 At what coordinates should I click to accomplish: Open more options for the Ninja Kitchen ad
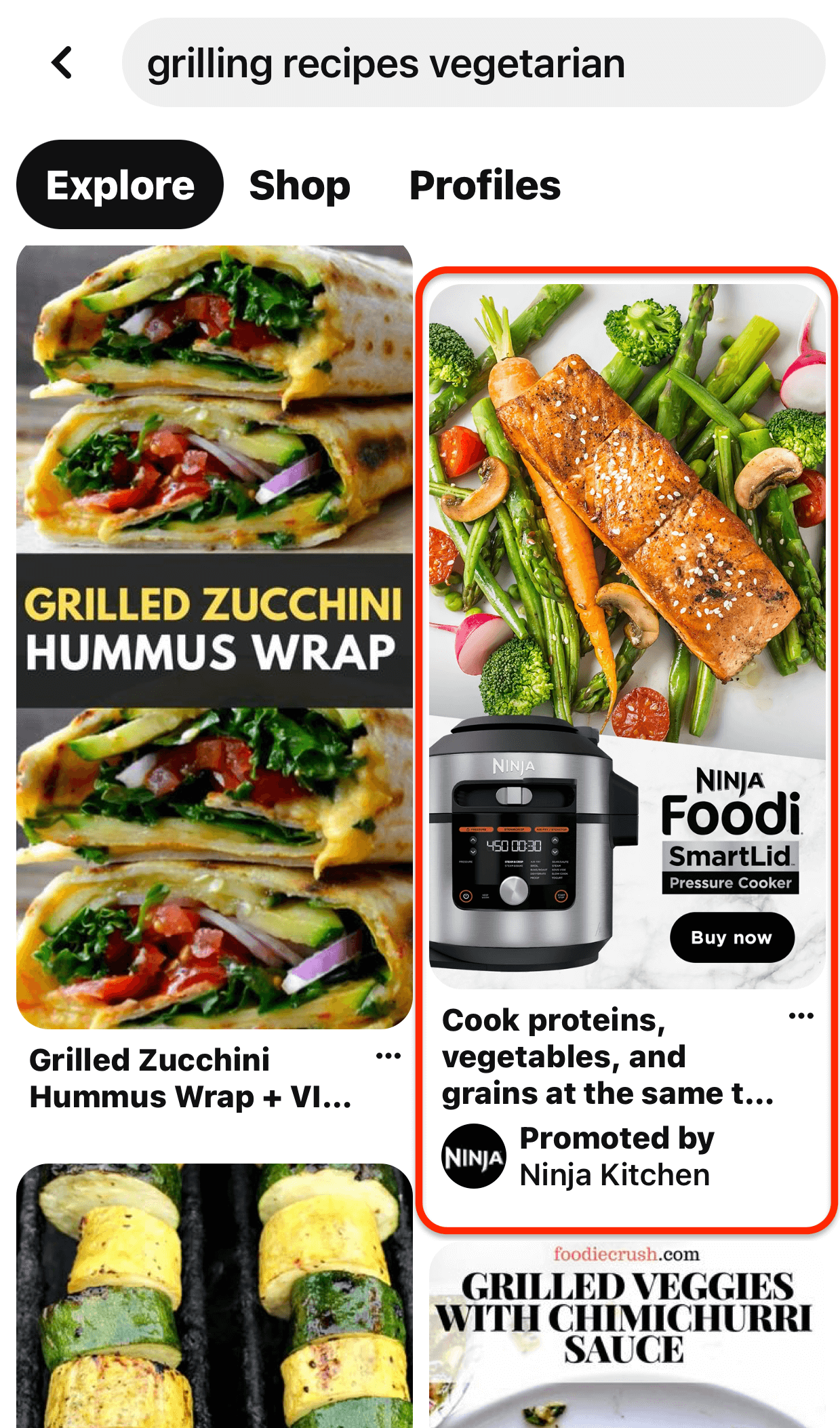tap(801, 1016)
